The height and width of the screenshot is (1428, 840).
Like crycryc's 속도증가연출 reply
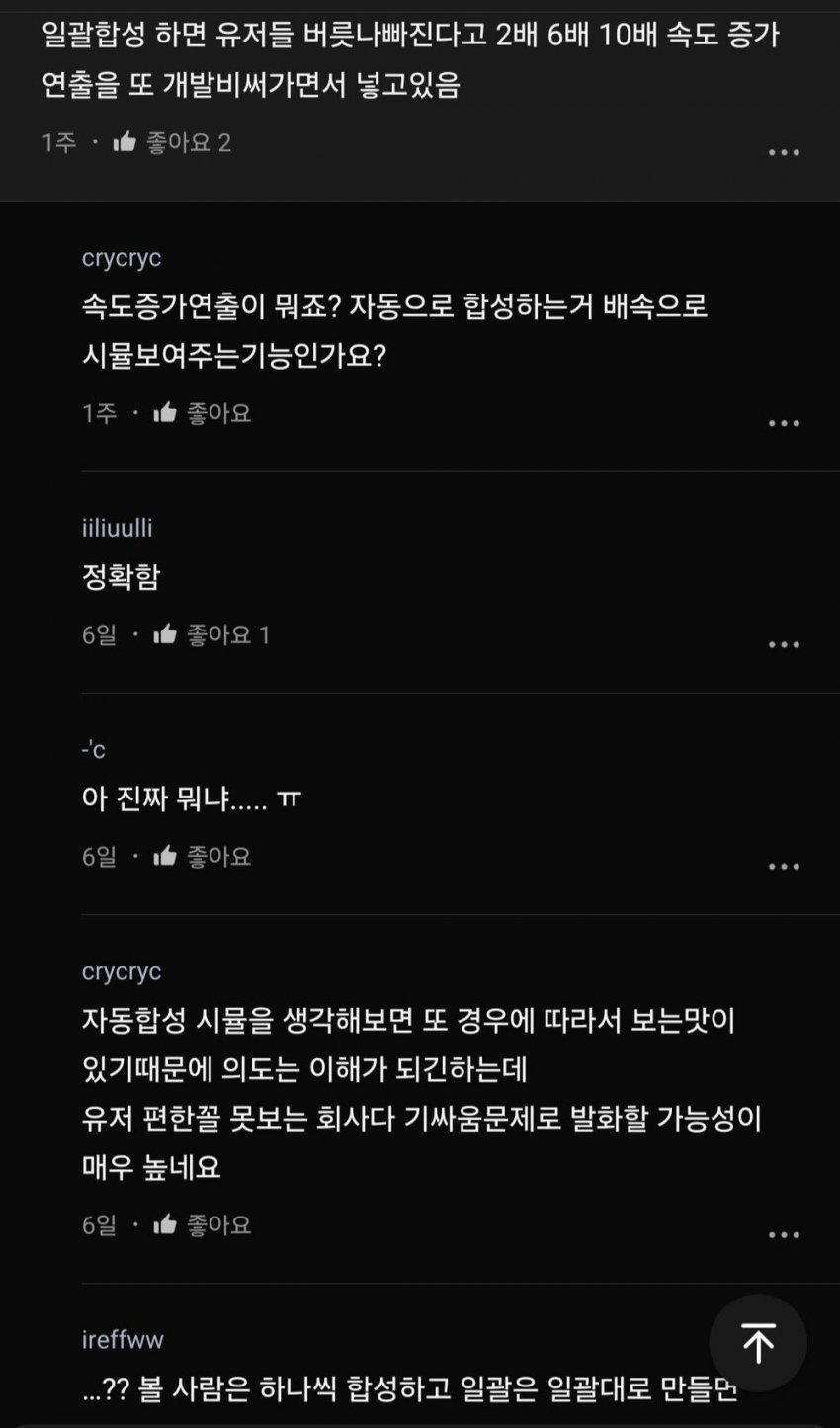point(165,413)
